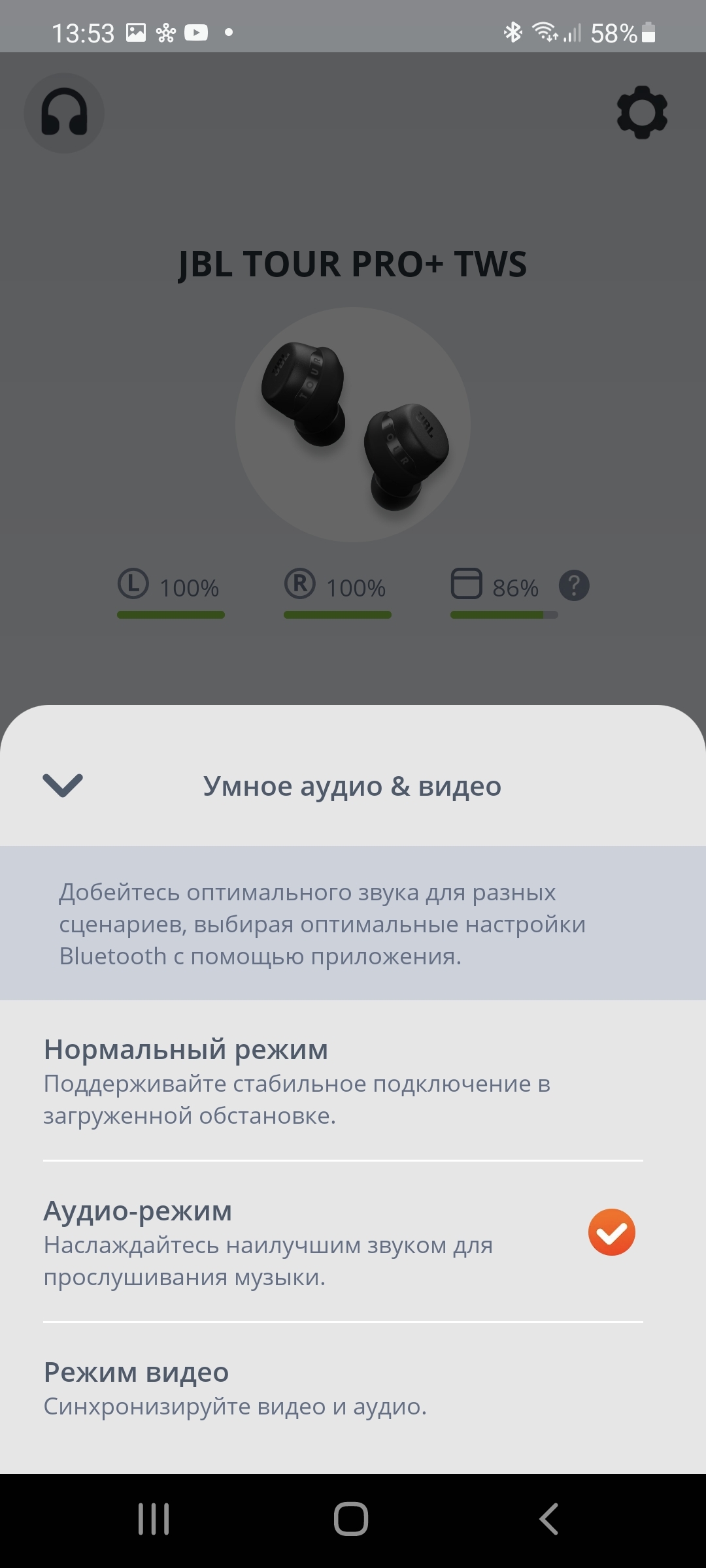The width and height of the screenshot is (706, 1568).
Task: Go to the phone home screen
Action: tap(351, 1518)
